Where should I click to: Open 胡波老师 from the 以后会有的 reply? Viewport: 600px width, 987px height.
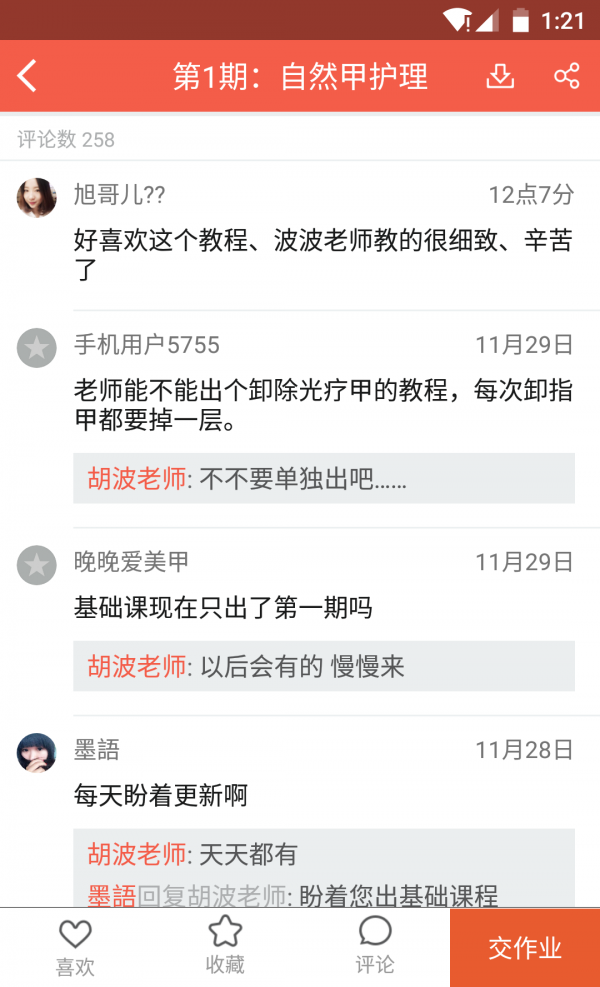[x=137, y=667]
